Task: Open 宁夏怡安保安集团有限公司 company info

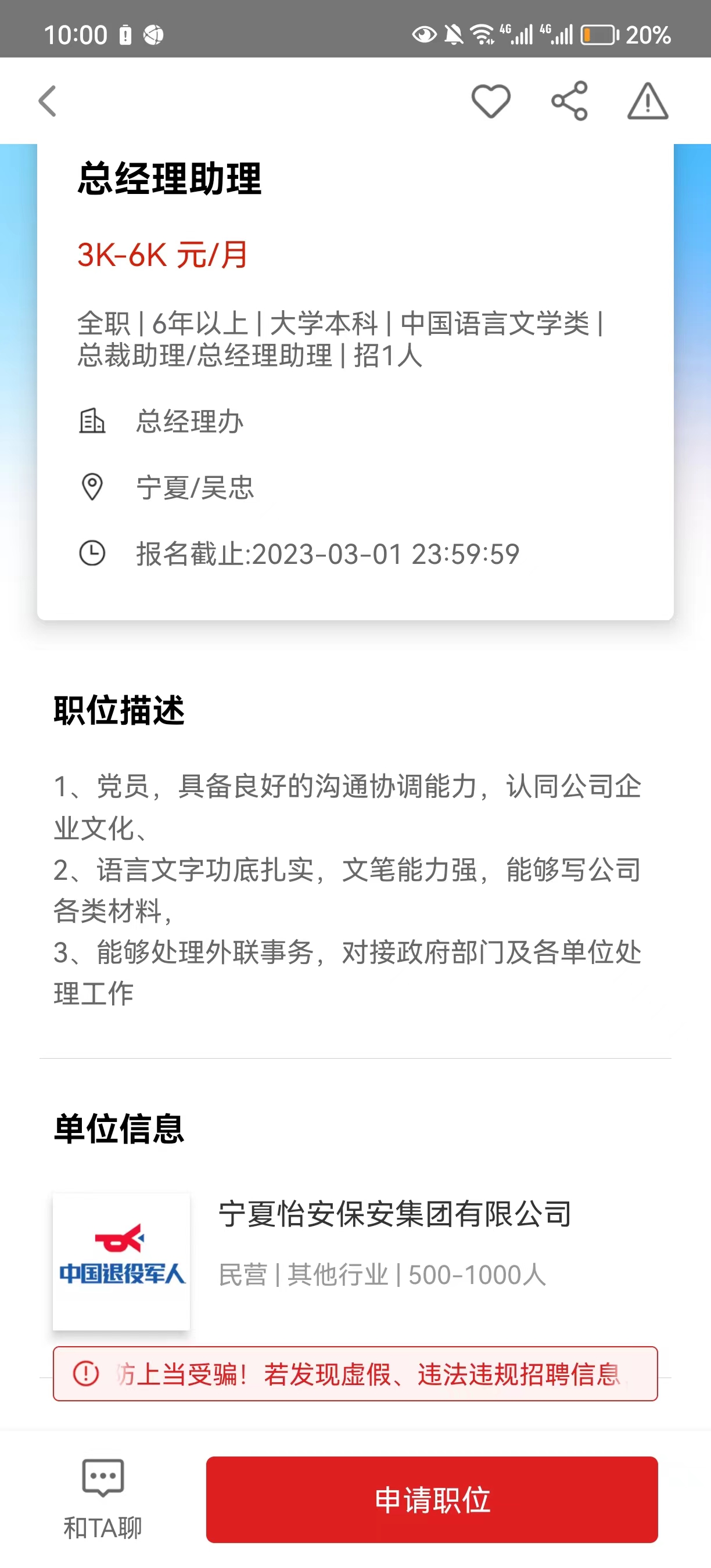Action: tap(394, 1214)
